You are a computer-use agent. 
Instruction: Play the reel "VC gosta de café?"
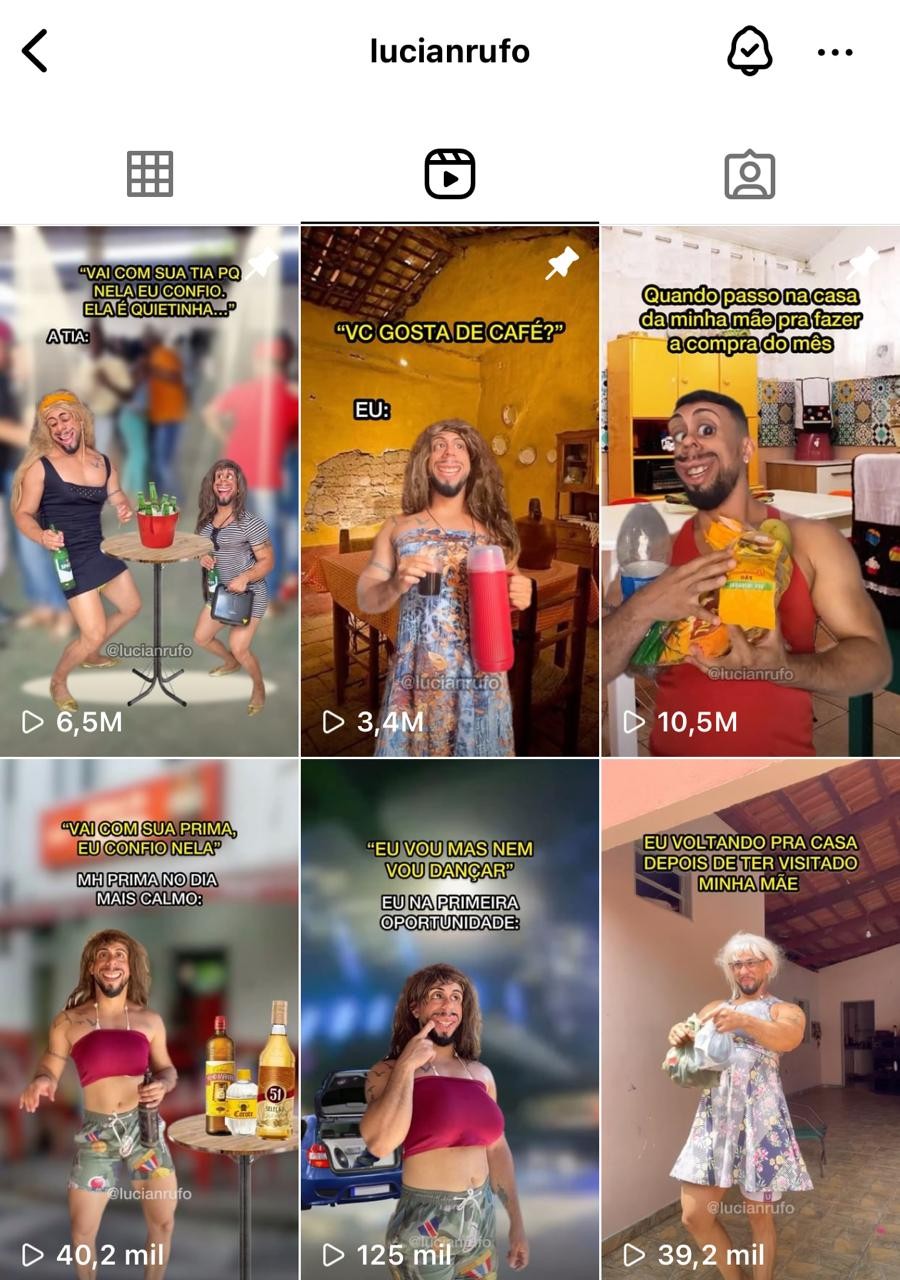[450, 490]
